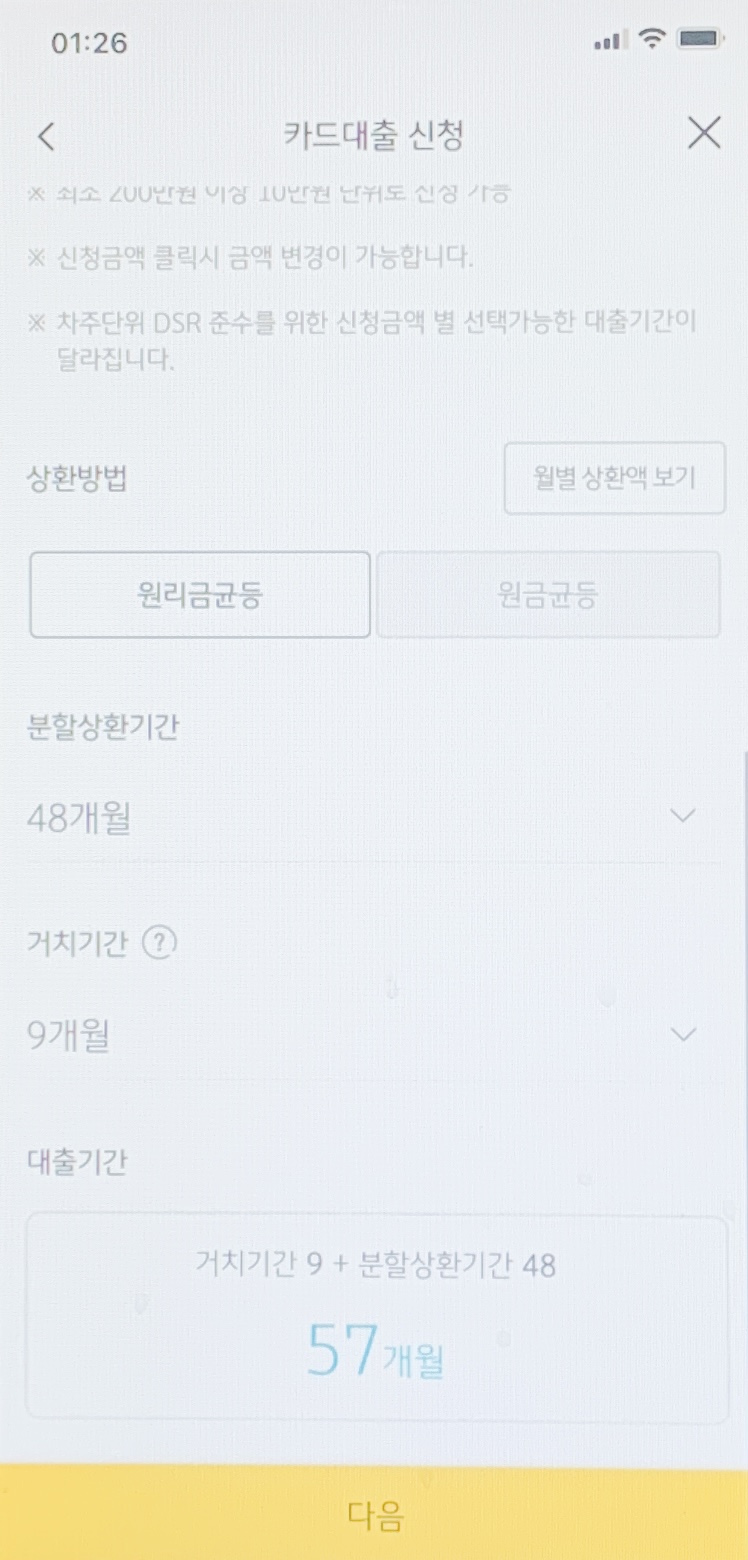The width and height of the screenshot is (748, 1560).
Task: Open the 거치기간 help question mark
Action: tap(159, 943)
